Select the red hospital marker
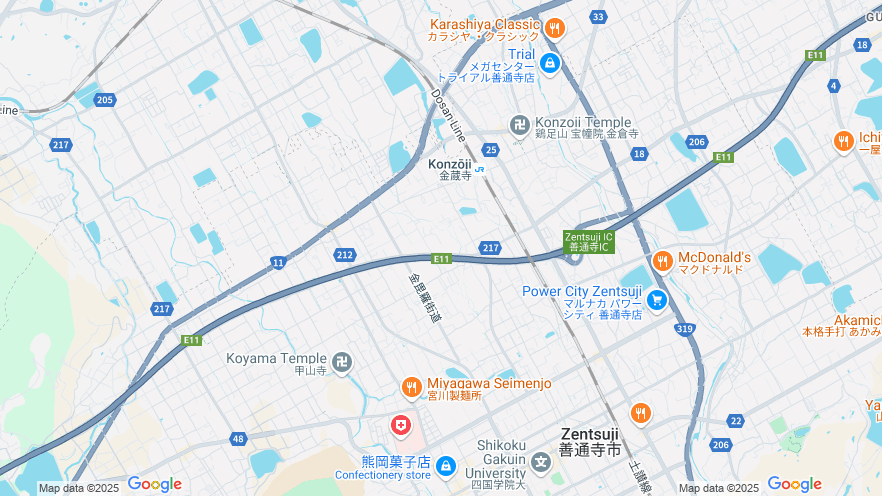 tap(401, 427)
